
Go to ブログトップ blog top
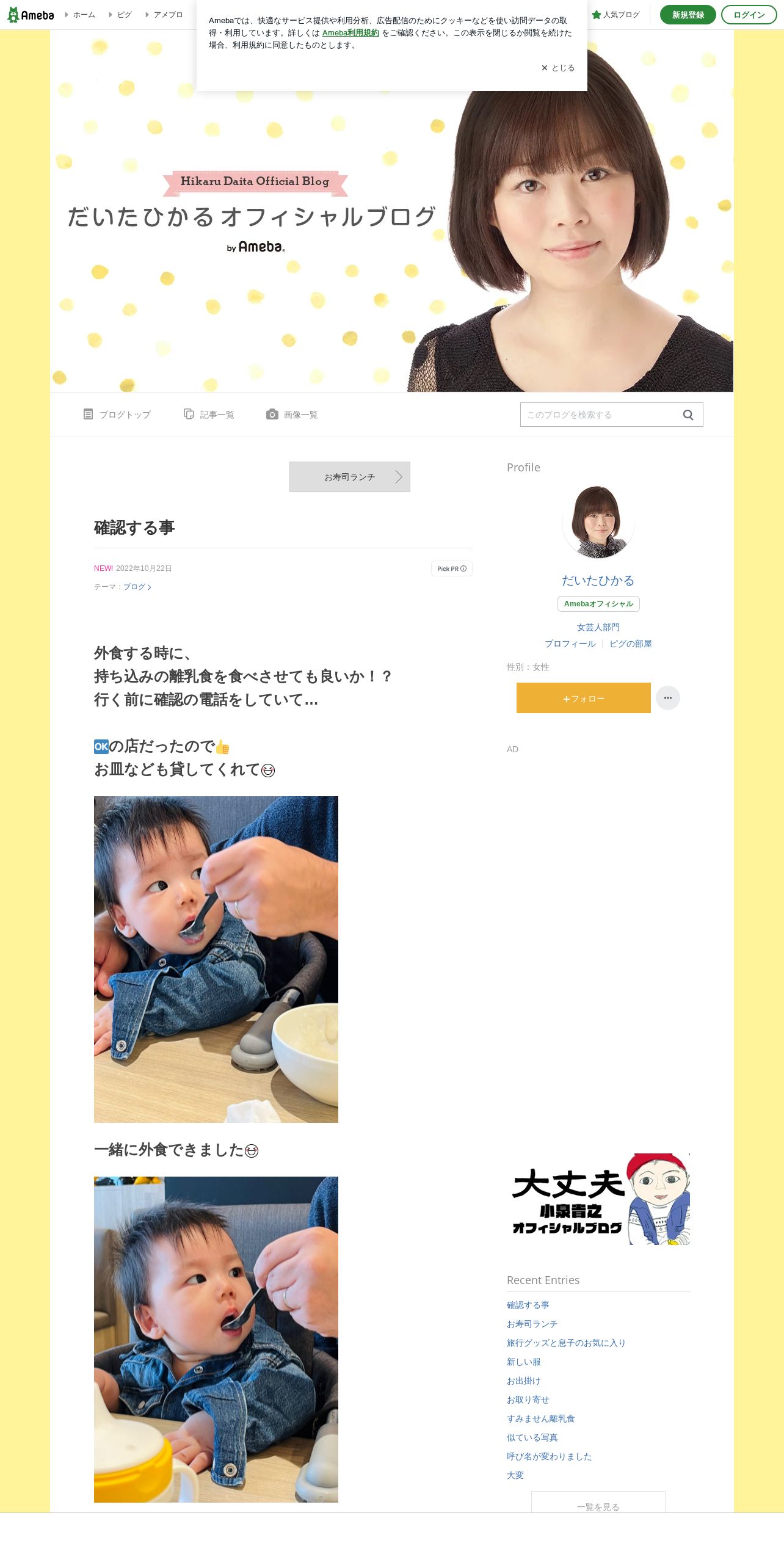pyautogui.click(x=117, y=415)
